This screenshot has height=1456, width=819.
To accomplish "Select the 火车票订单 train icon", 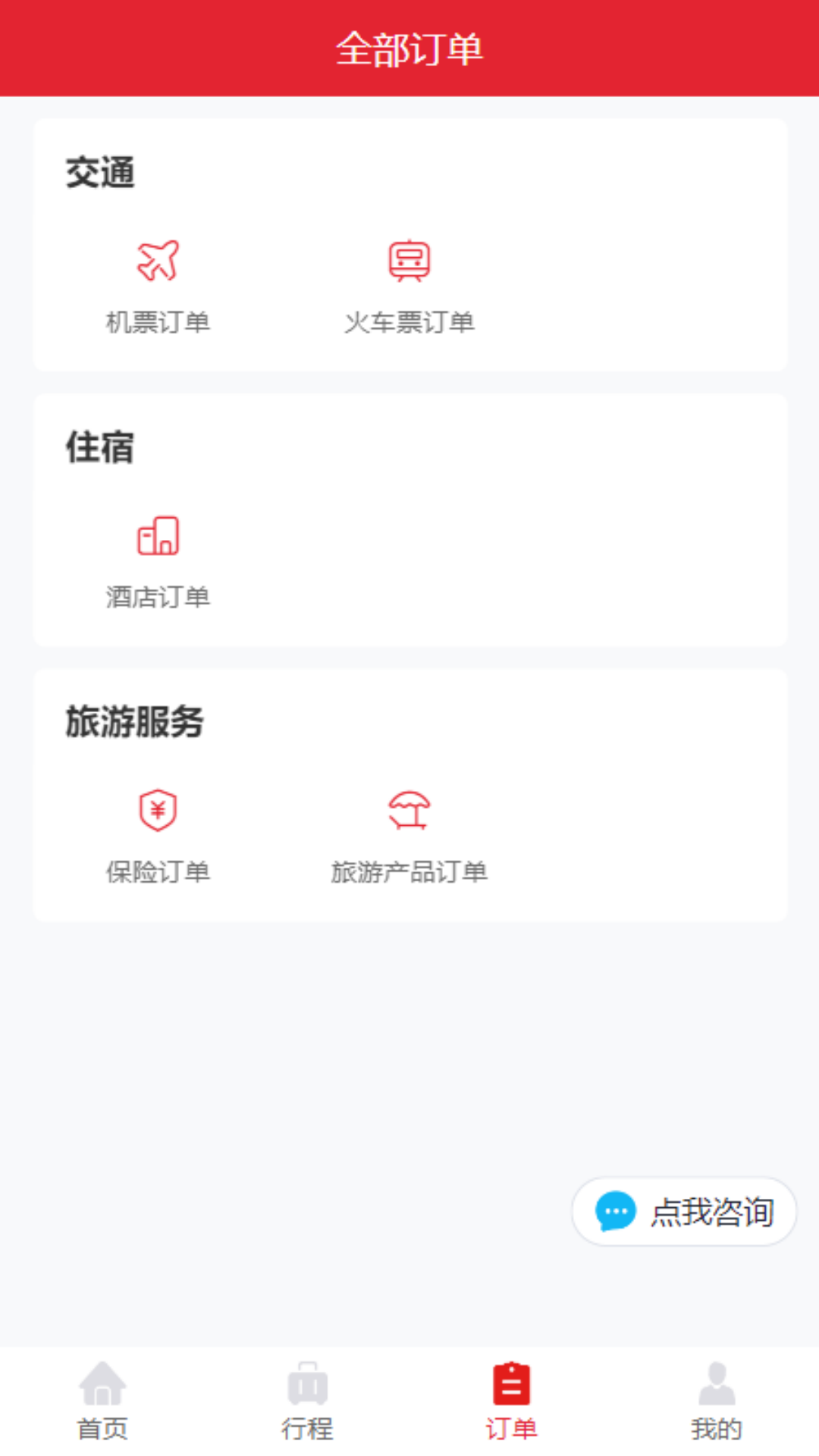I will 409,260.
